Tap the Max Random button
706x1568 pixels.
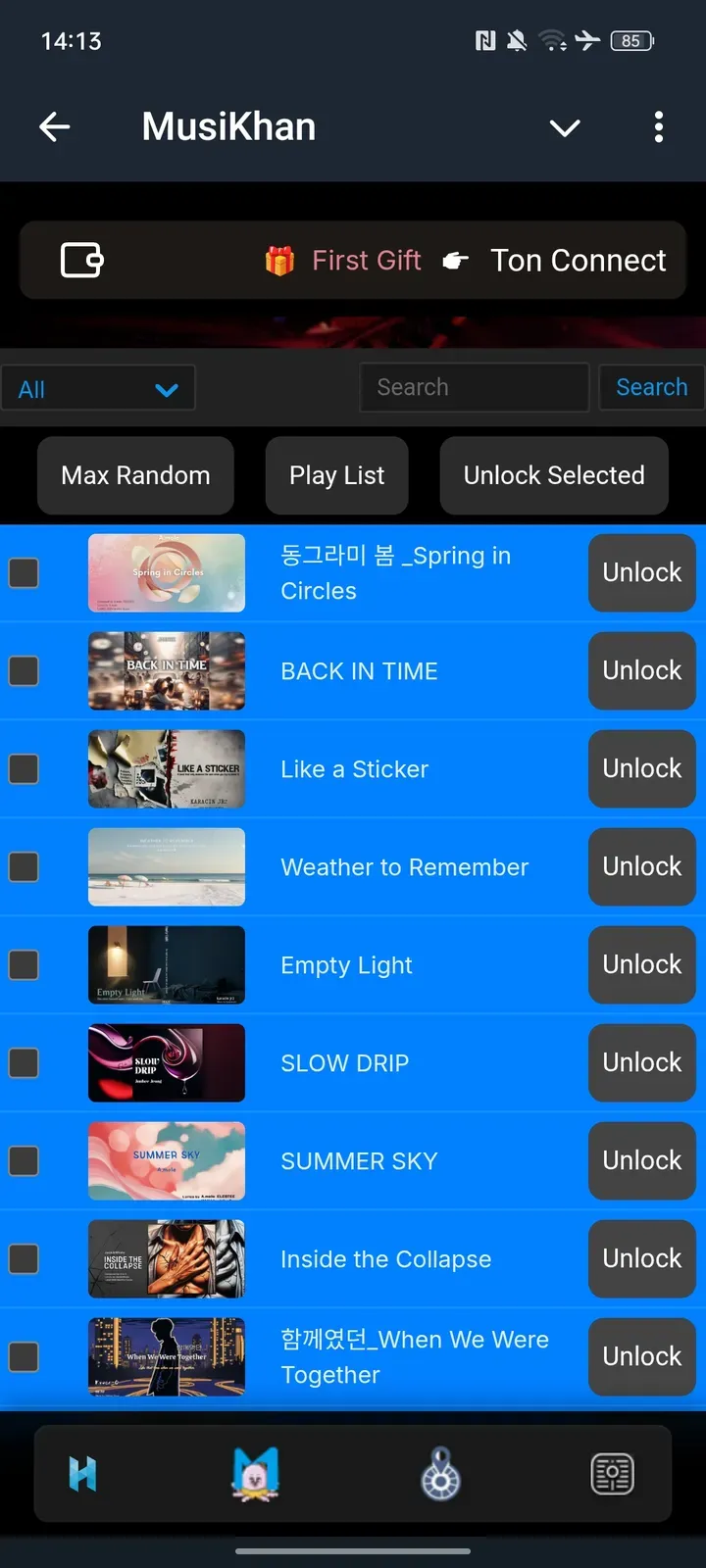point(135,475)
